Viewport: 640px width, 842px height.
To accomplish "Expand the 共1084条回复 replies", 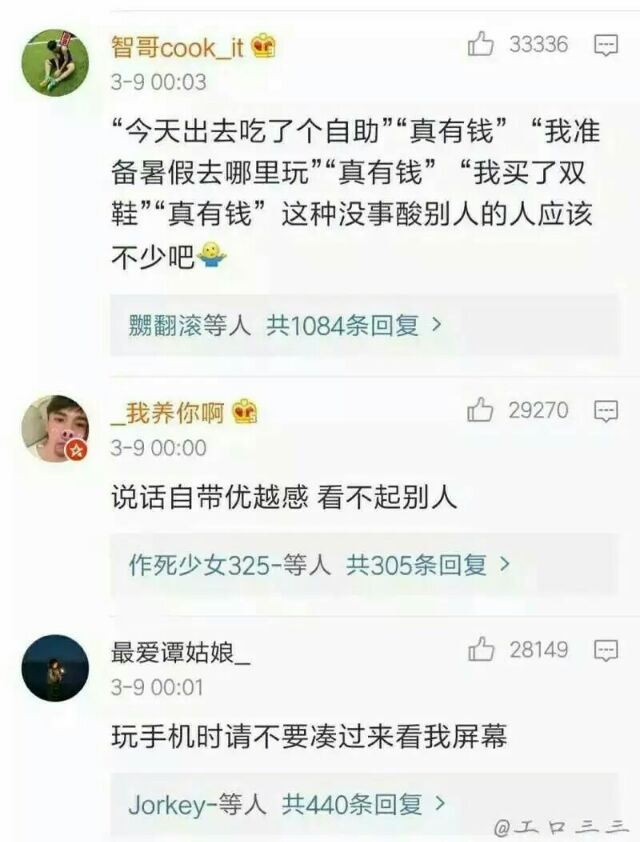I will (x=353, y=325).
